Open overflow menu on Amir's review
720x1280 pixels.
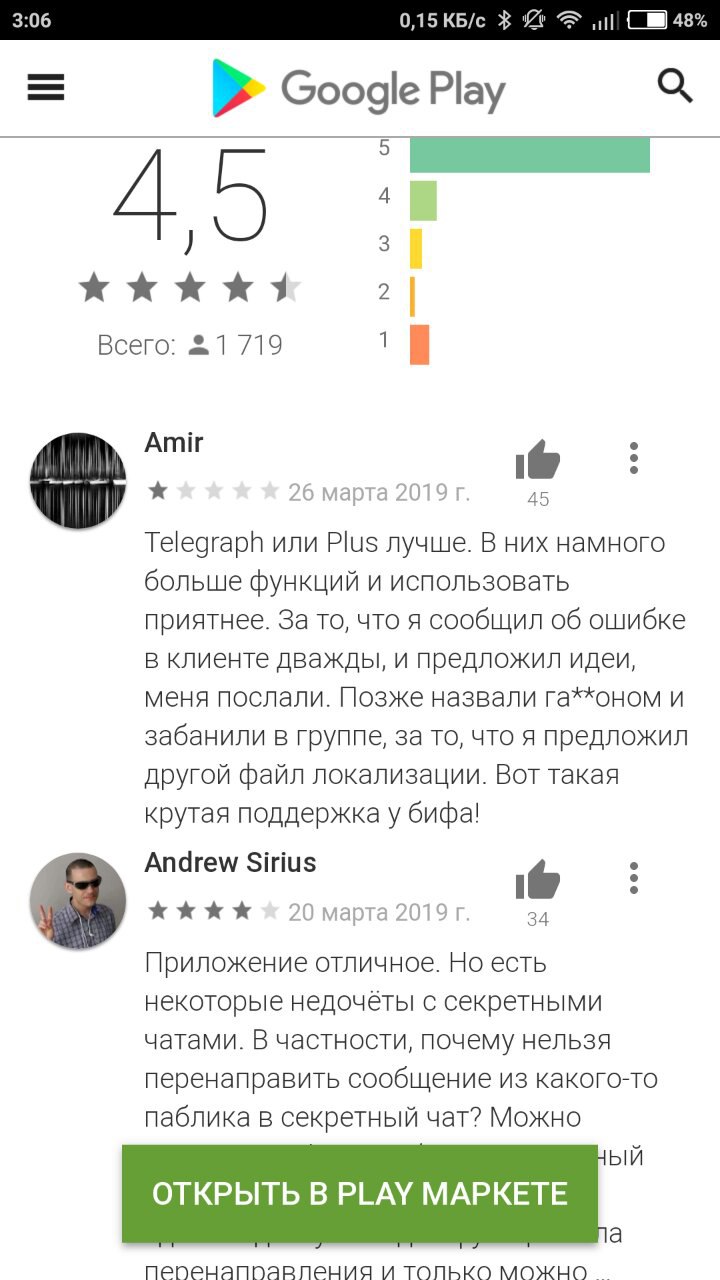click(634, 458)
